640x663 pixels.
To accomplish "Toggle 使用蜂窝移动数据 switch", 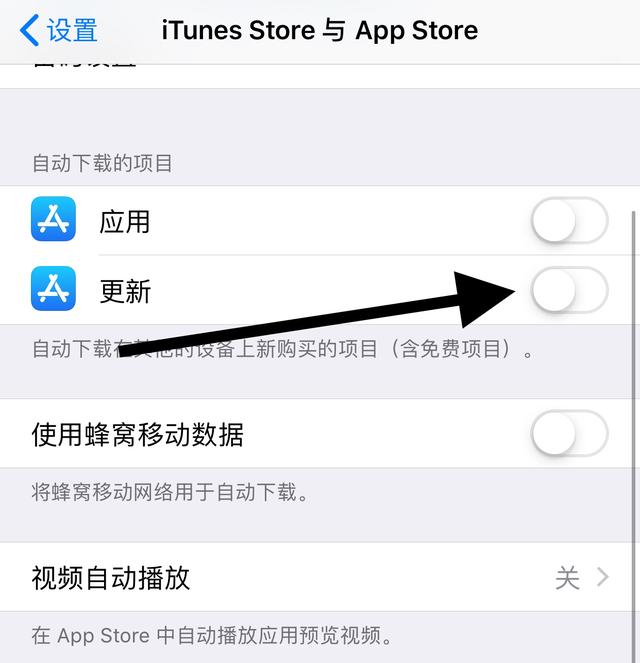I will click(x=568, y=434).
